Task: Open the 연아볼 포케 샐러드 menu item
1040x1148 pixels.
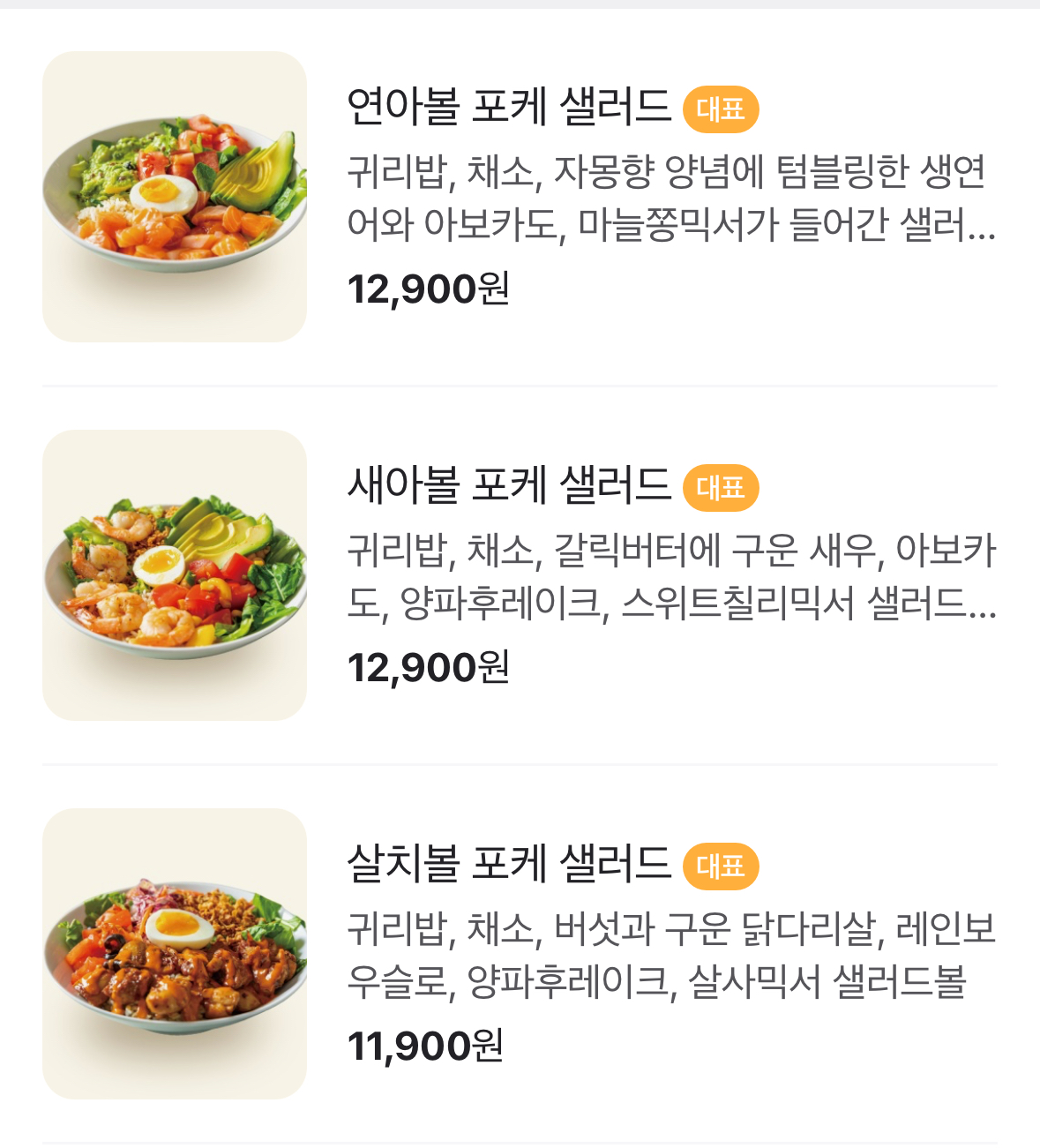Action: [509, 106]
